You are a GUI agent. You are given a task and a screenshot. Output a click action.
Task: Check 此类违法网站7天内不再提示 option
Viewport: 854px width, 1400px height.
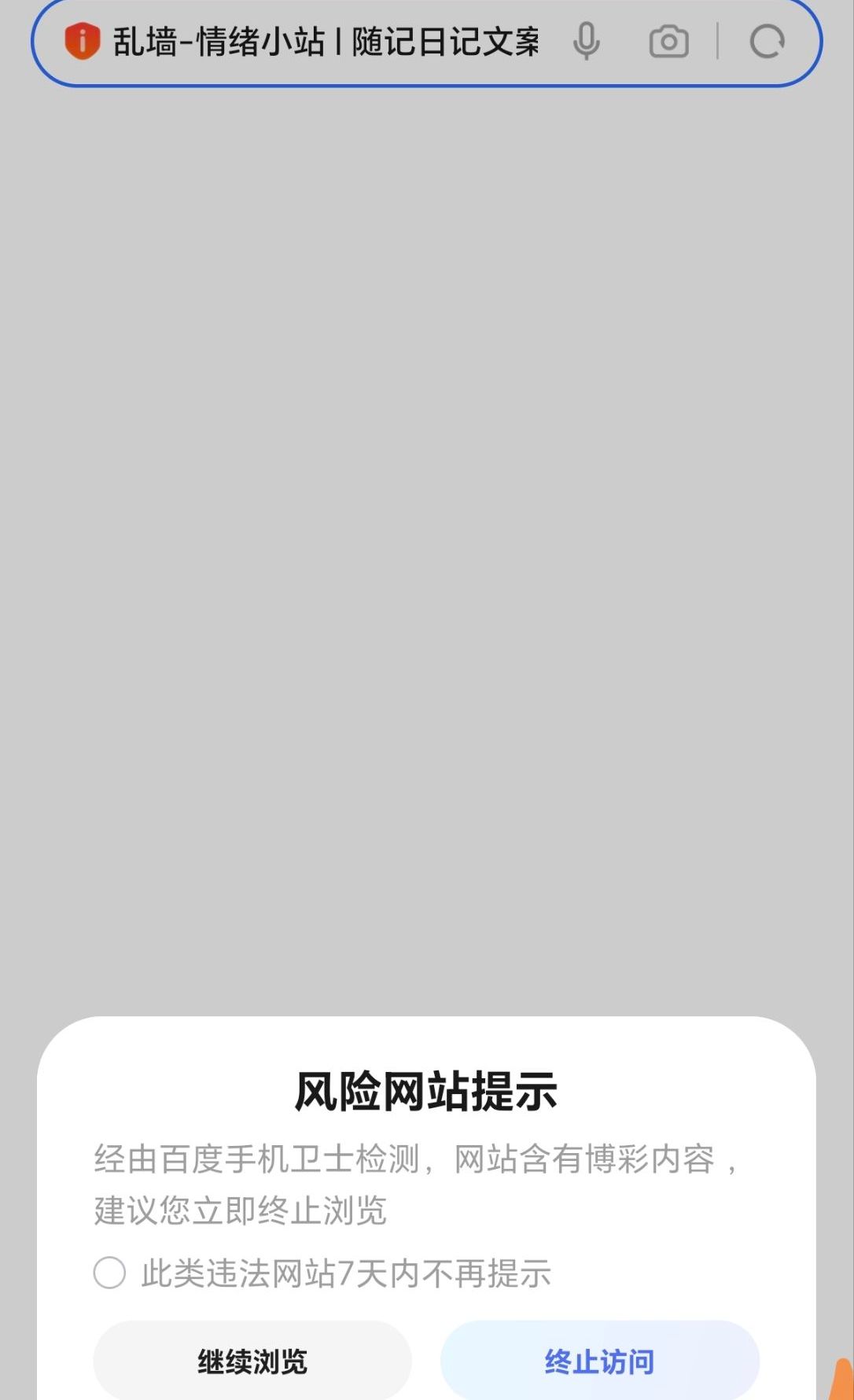click(x=110, y=1273)
